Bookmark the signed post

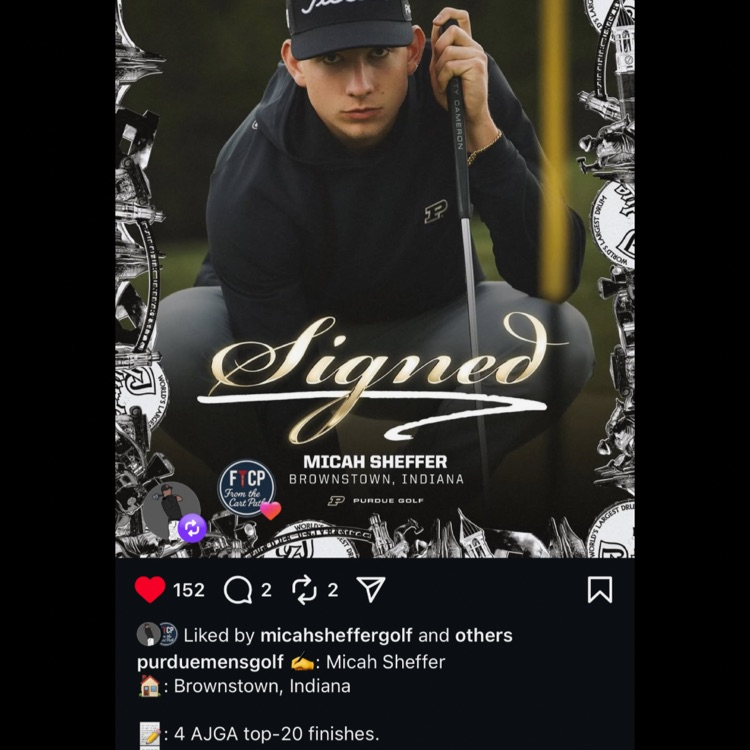pyautogui.click(x=599, y=590)
